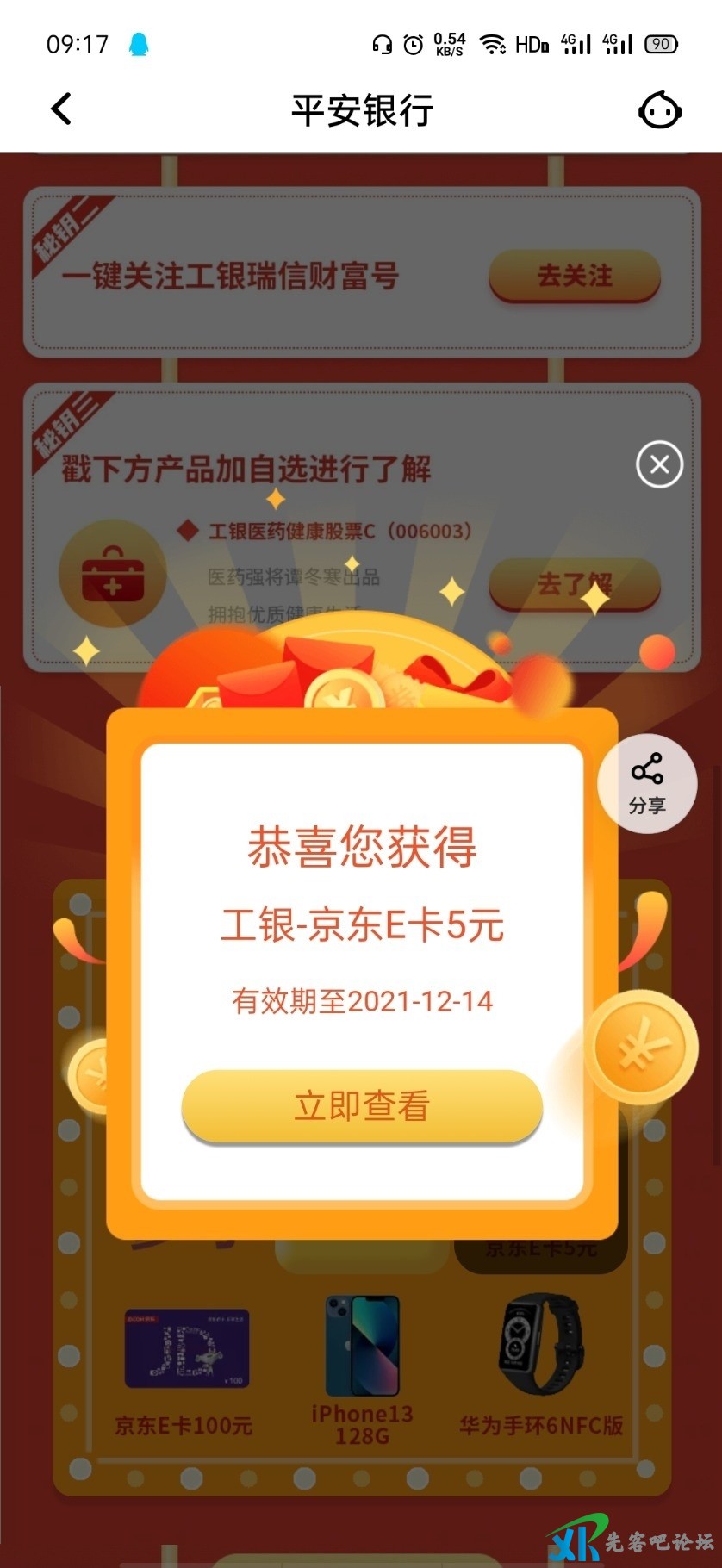Share via the 分享 button

click(647, 784)
